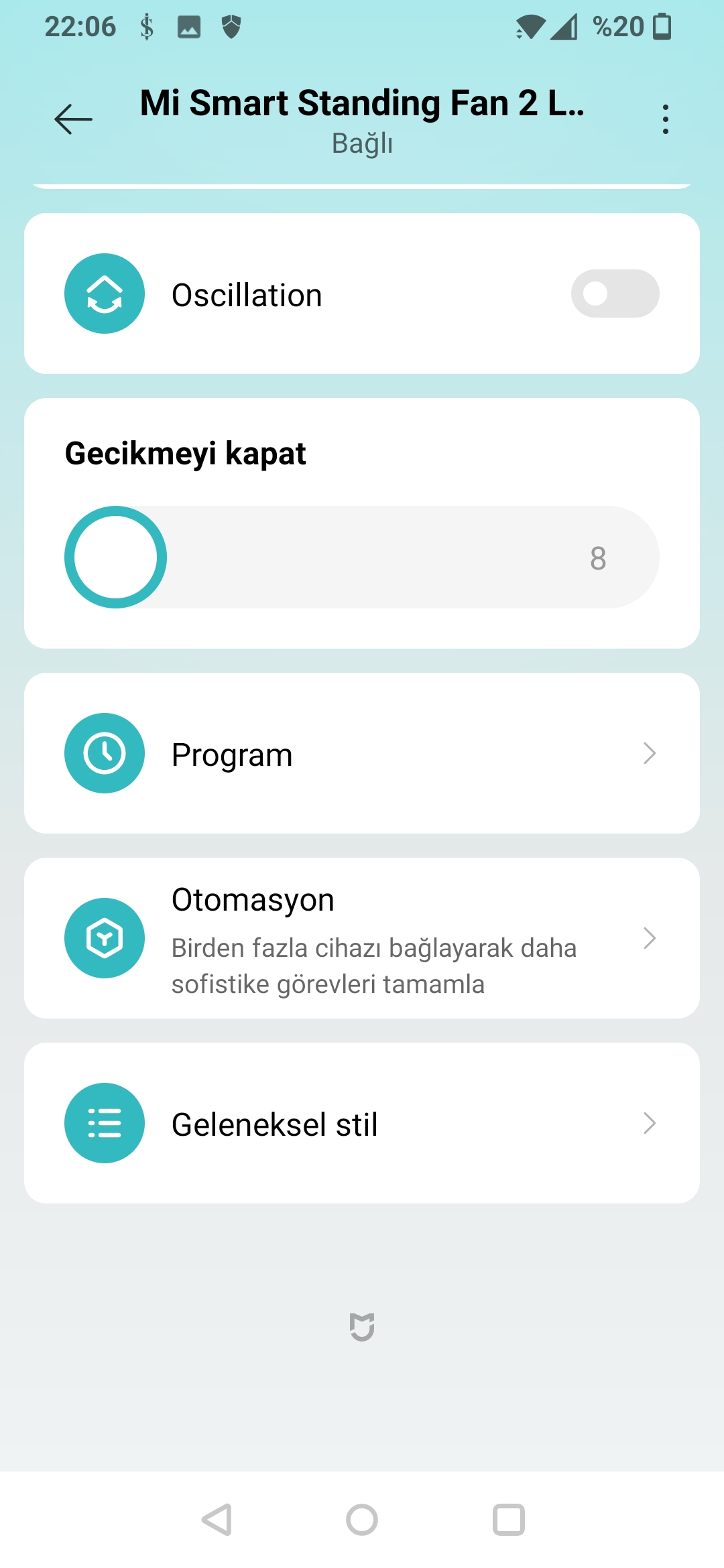This screenshot has width=724, height=1568.
Task: Tap the system home button
Action: 362,1520
